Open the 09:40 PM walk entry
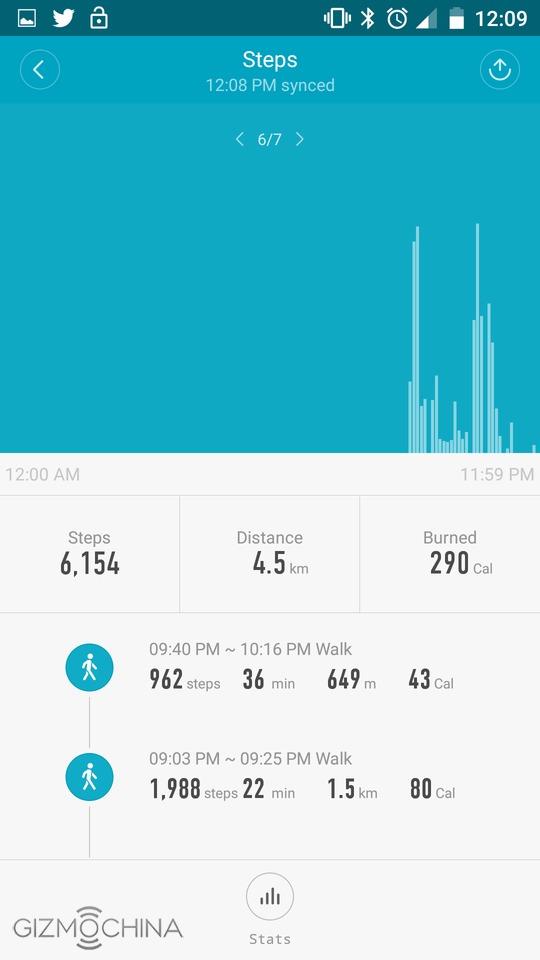Viewport: 540px width, 960px height. click(270, 667)
